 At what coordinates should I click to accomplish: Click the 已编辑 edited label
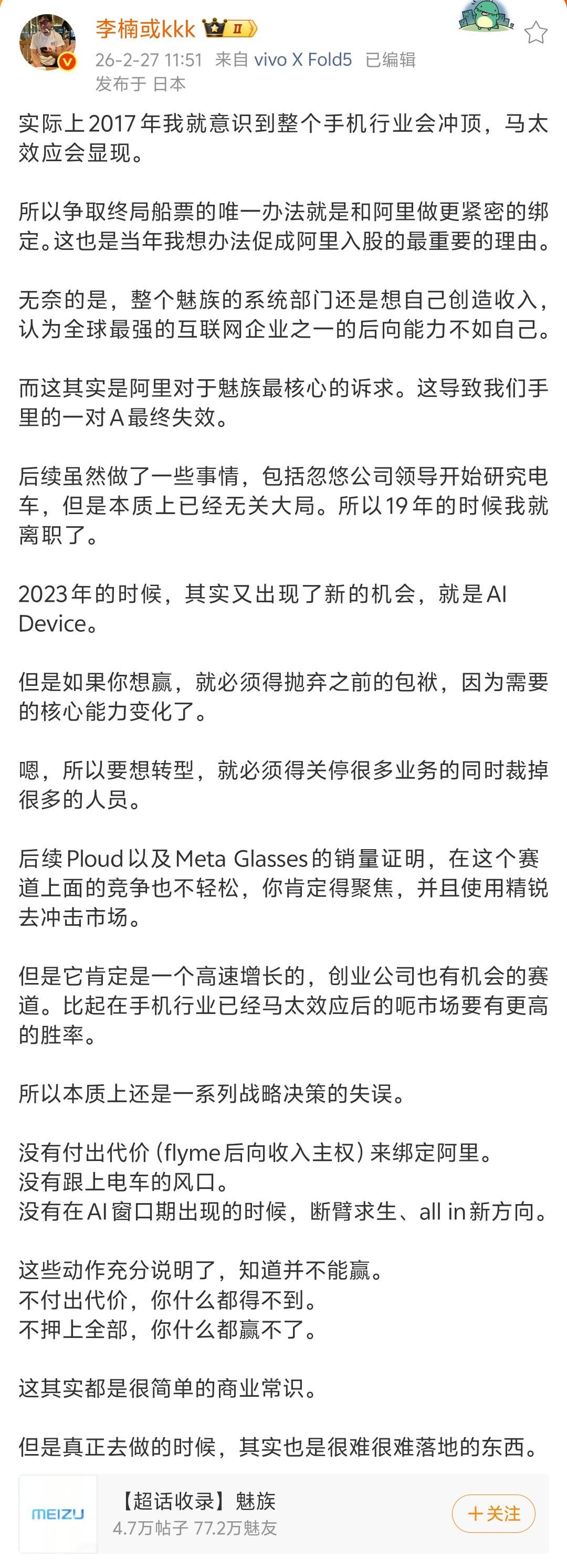[391, 61]
